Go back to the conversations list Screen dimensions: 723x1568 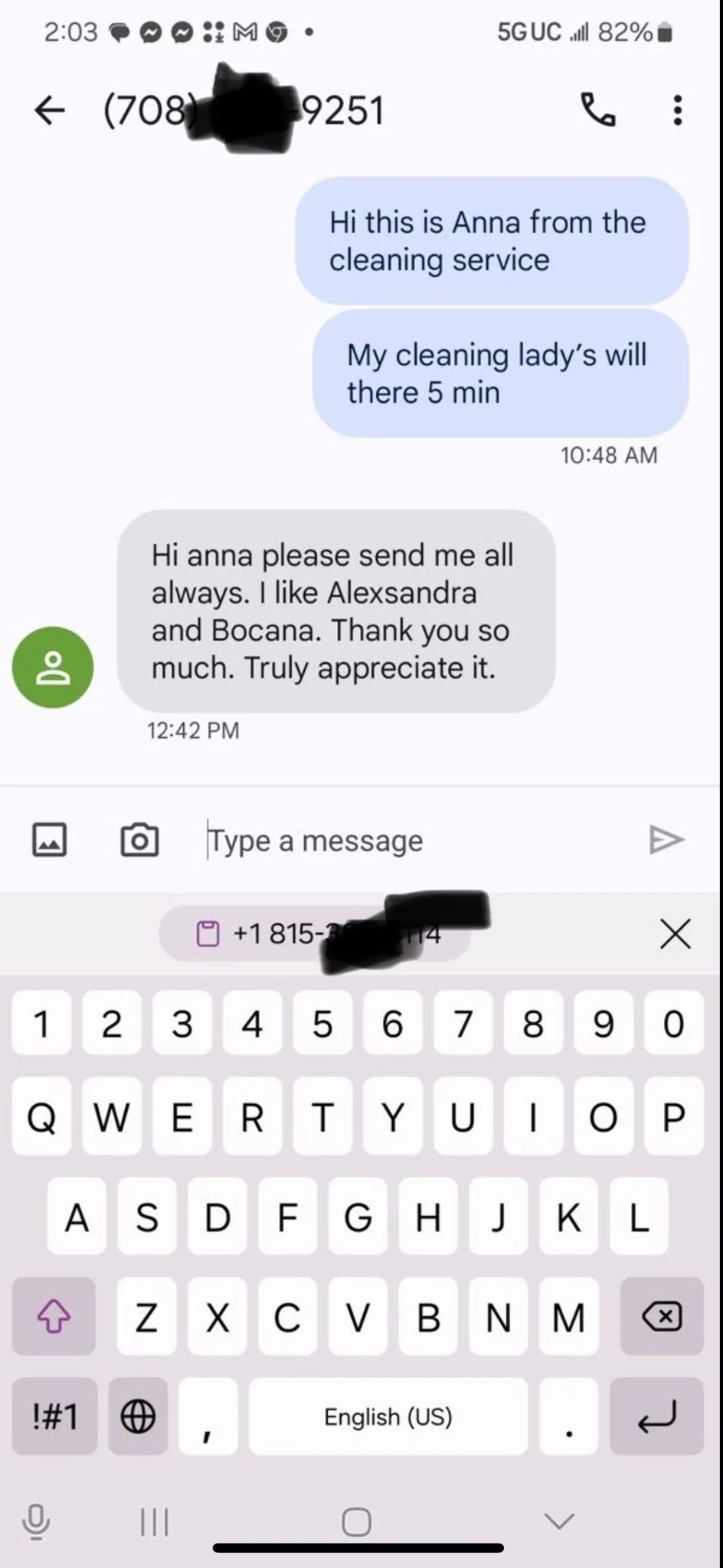51,110
